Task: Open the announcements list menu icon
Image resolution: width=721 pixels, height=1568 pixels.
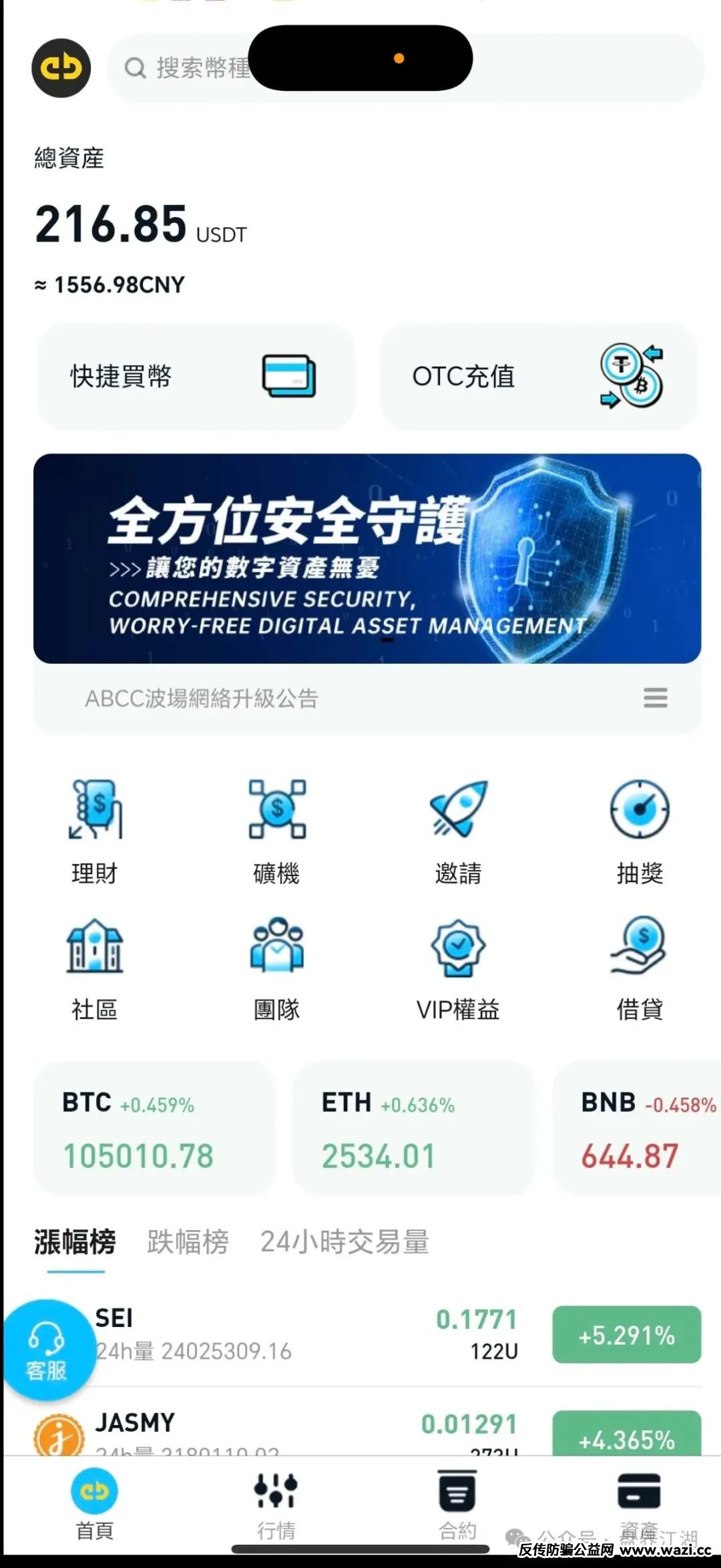Action: click(655, 698)
